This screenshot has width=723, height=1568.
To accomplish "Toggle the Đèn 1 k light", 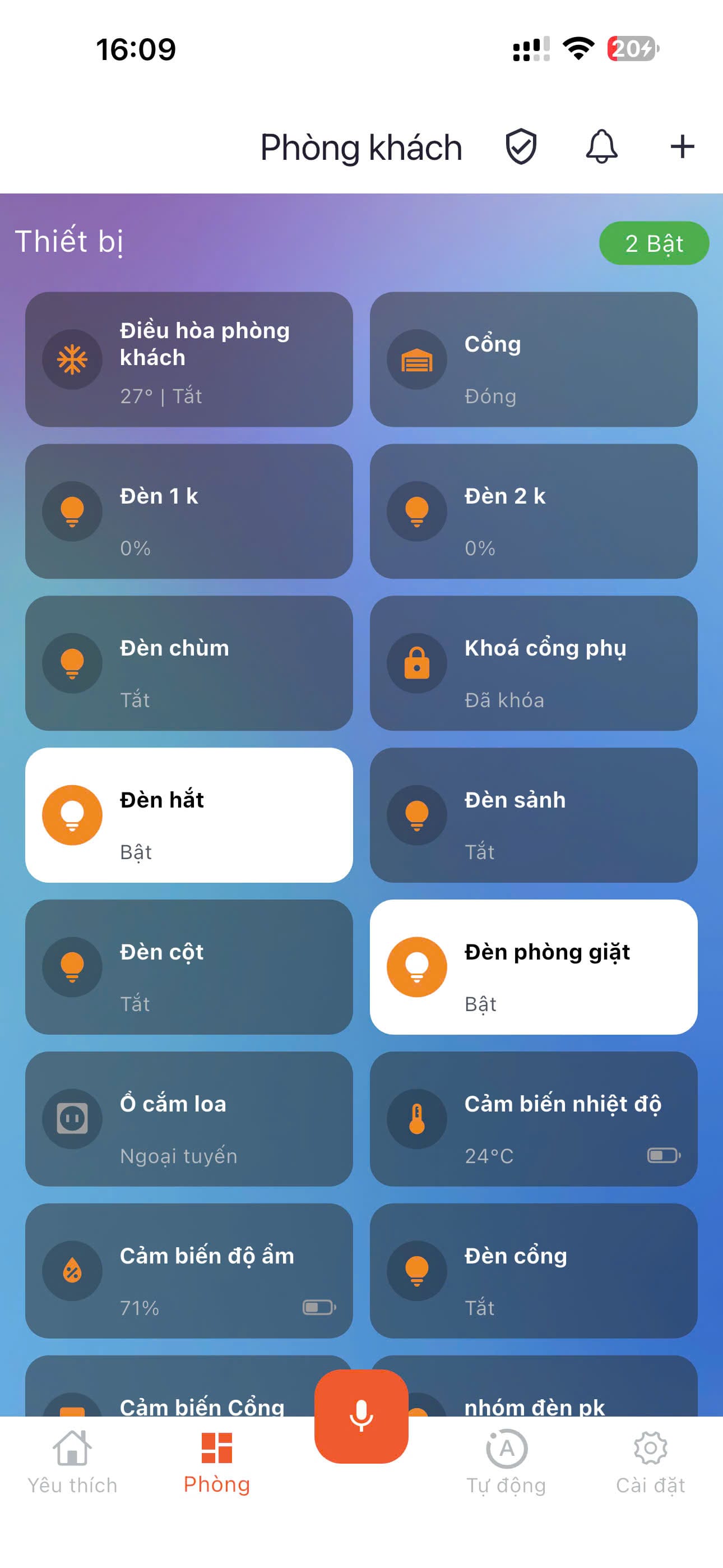I will point(72,511).
